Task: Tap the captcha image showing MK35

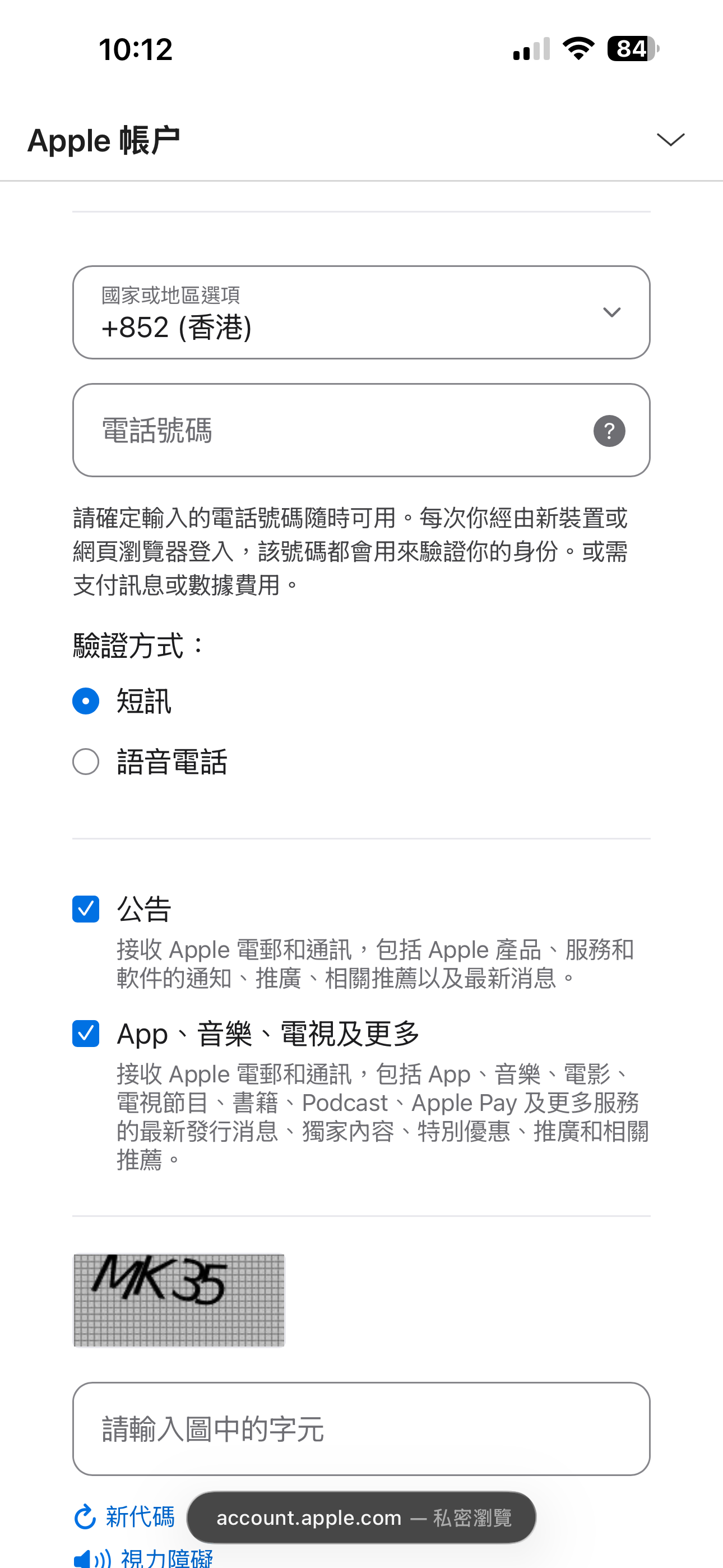Action: pos(179,1300)
